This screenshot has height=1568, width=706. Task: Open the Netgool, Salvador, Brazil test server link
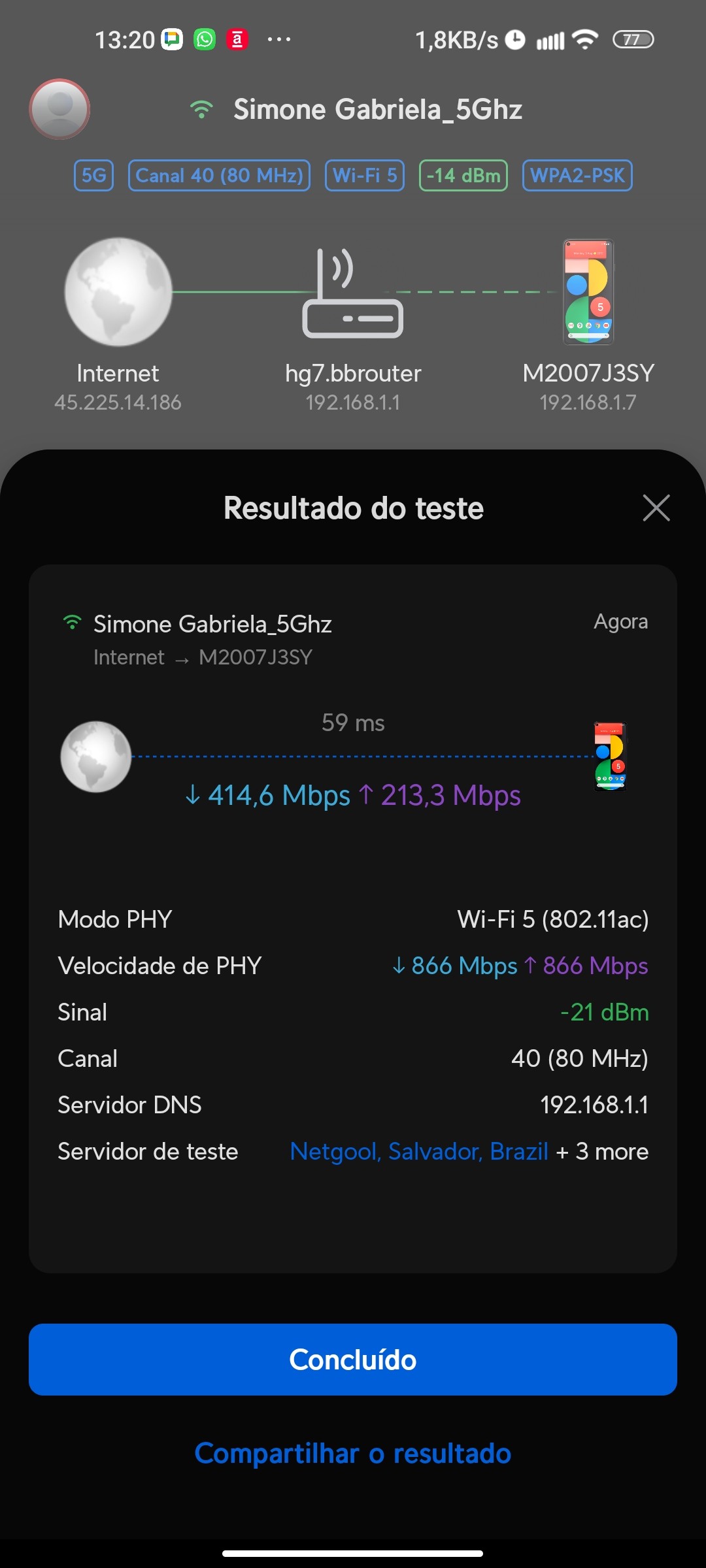(418, 1151)
